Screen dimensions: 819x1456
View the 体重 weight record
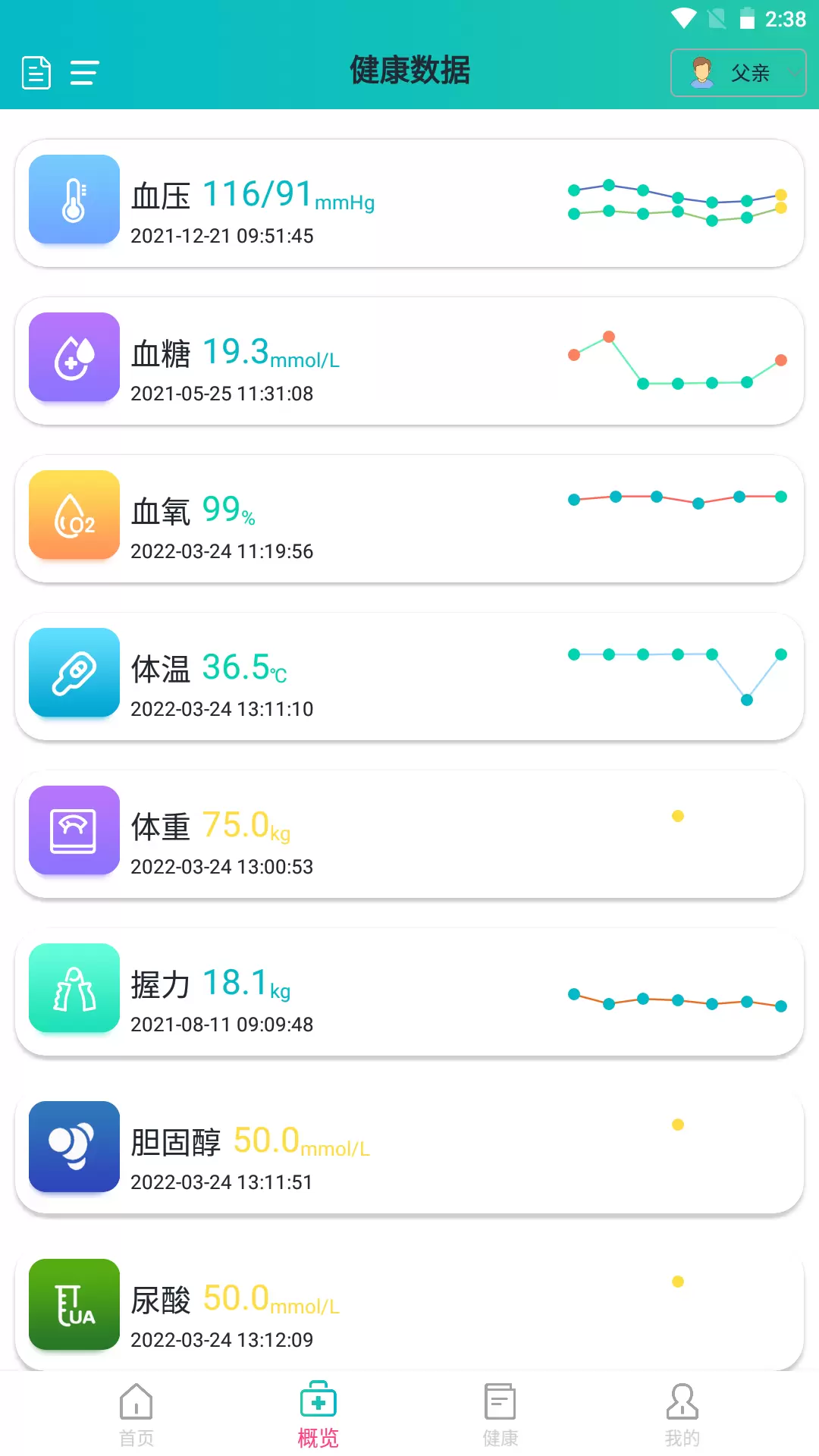[x=409, y=834]
